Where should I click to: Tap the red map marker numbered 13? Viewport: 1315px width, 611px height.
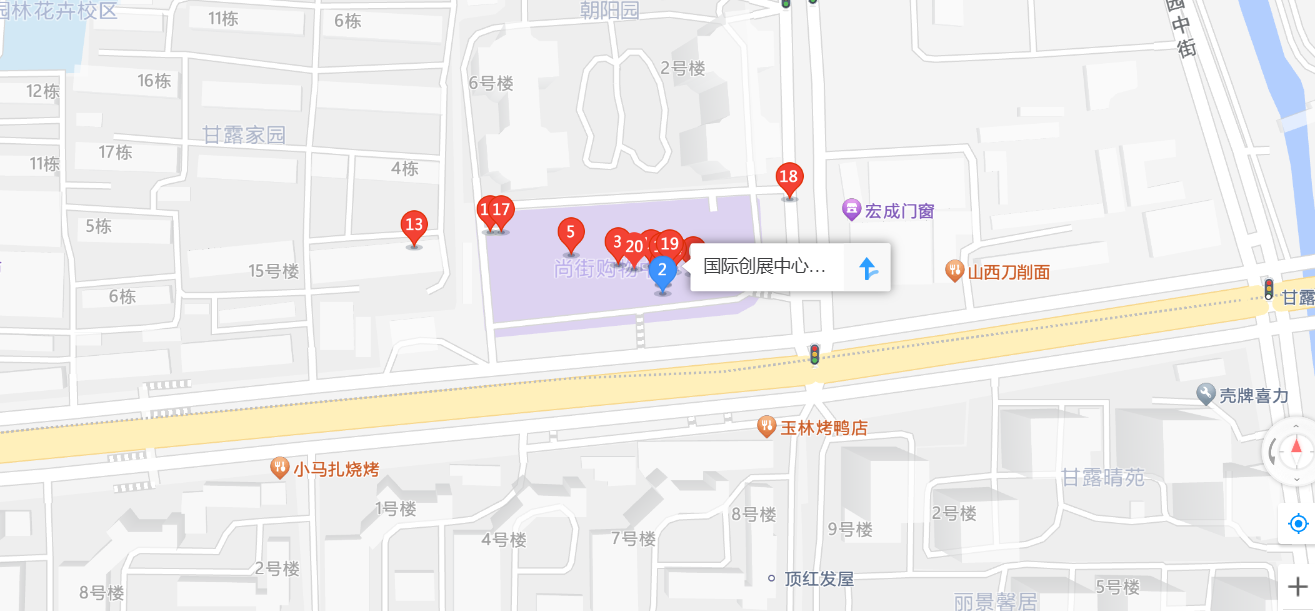[414, 225]
